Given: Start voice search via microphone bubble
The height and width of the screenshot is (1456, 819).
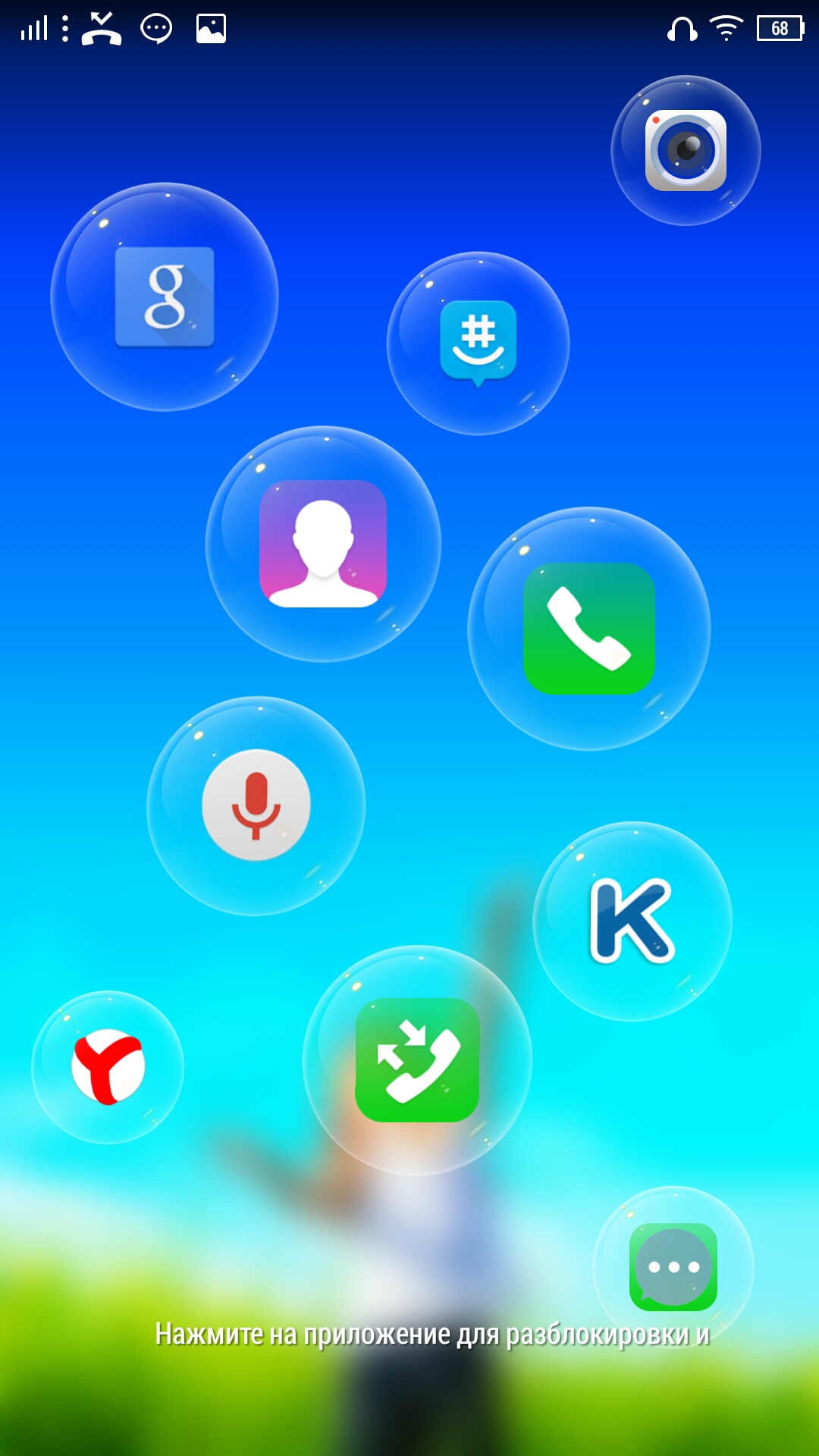Looking at the screenshot, I should point(256,805).
